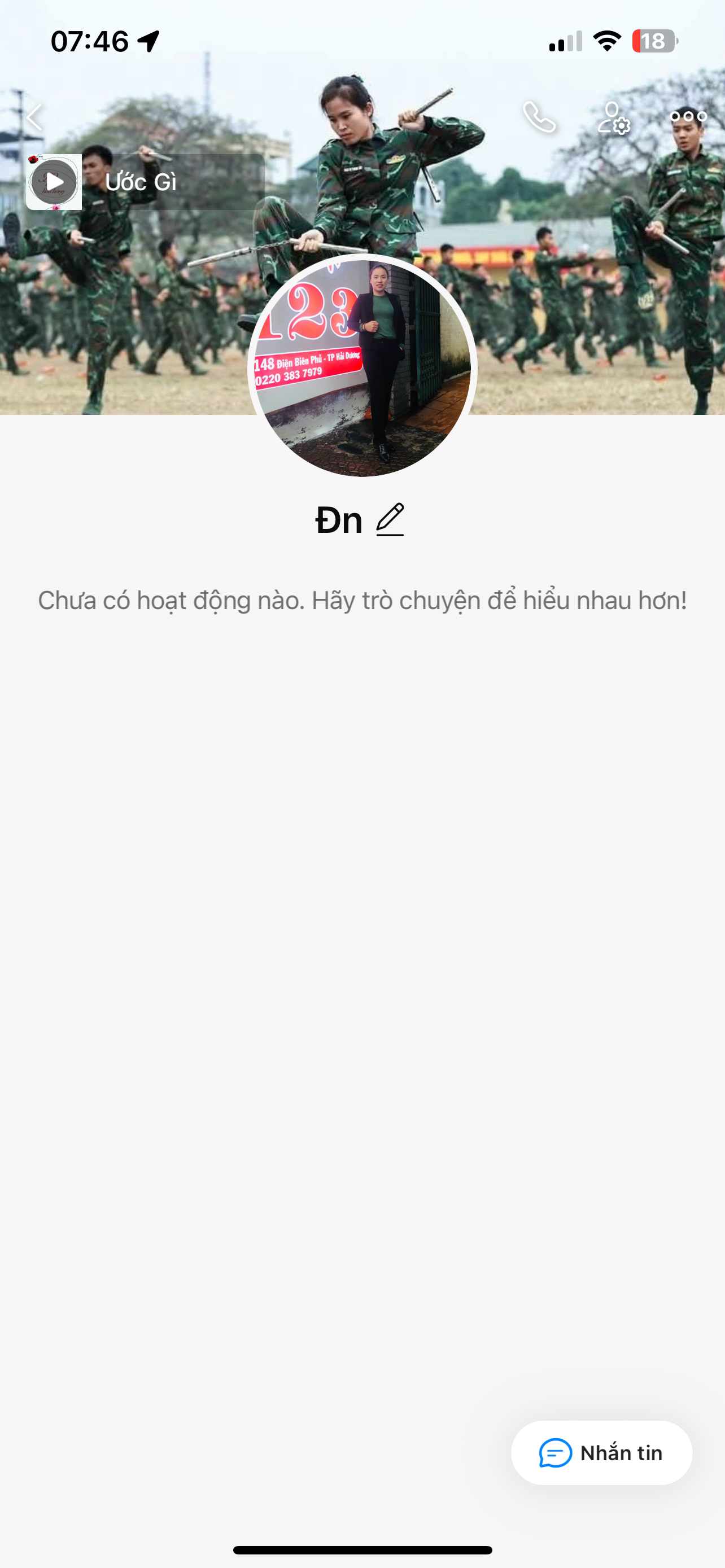Open the friend settings icon

(x=613, y=117)
